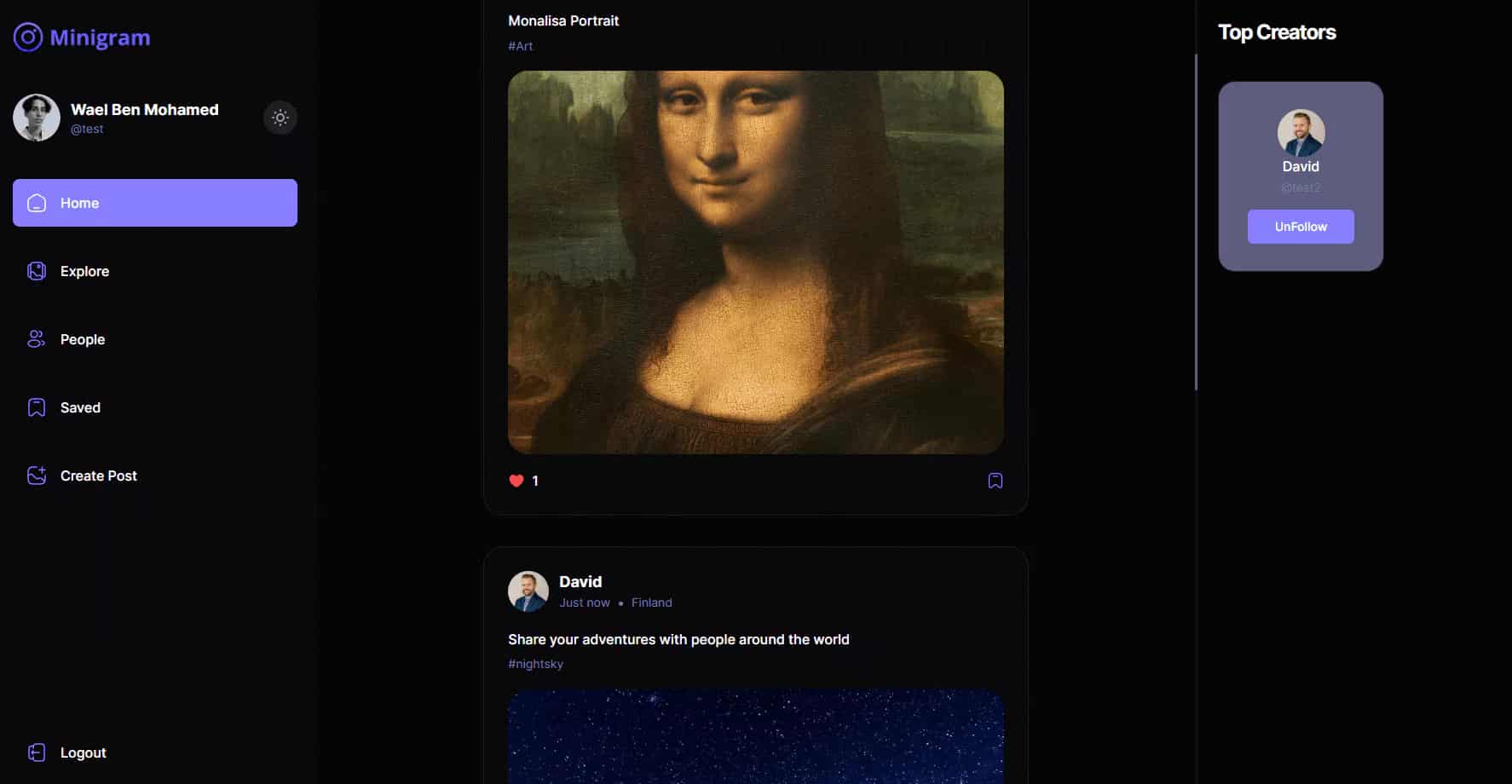This screenshot has width=1512, height=784.
Task: Tap the Minigram logo link
Action: coord(82,37)
